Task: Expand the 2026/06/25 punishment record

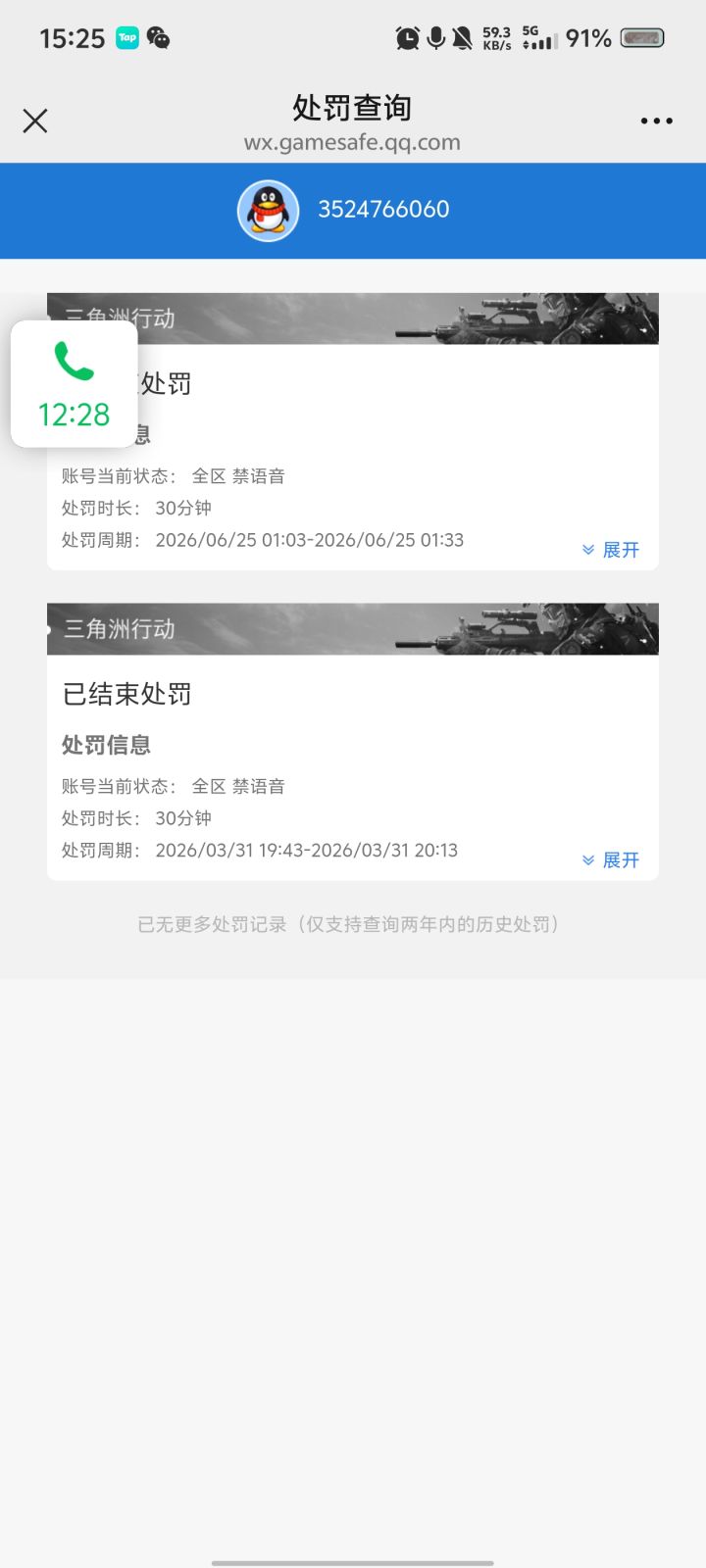Action: pyautogui.click(x=610, y=550)
